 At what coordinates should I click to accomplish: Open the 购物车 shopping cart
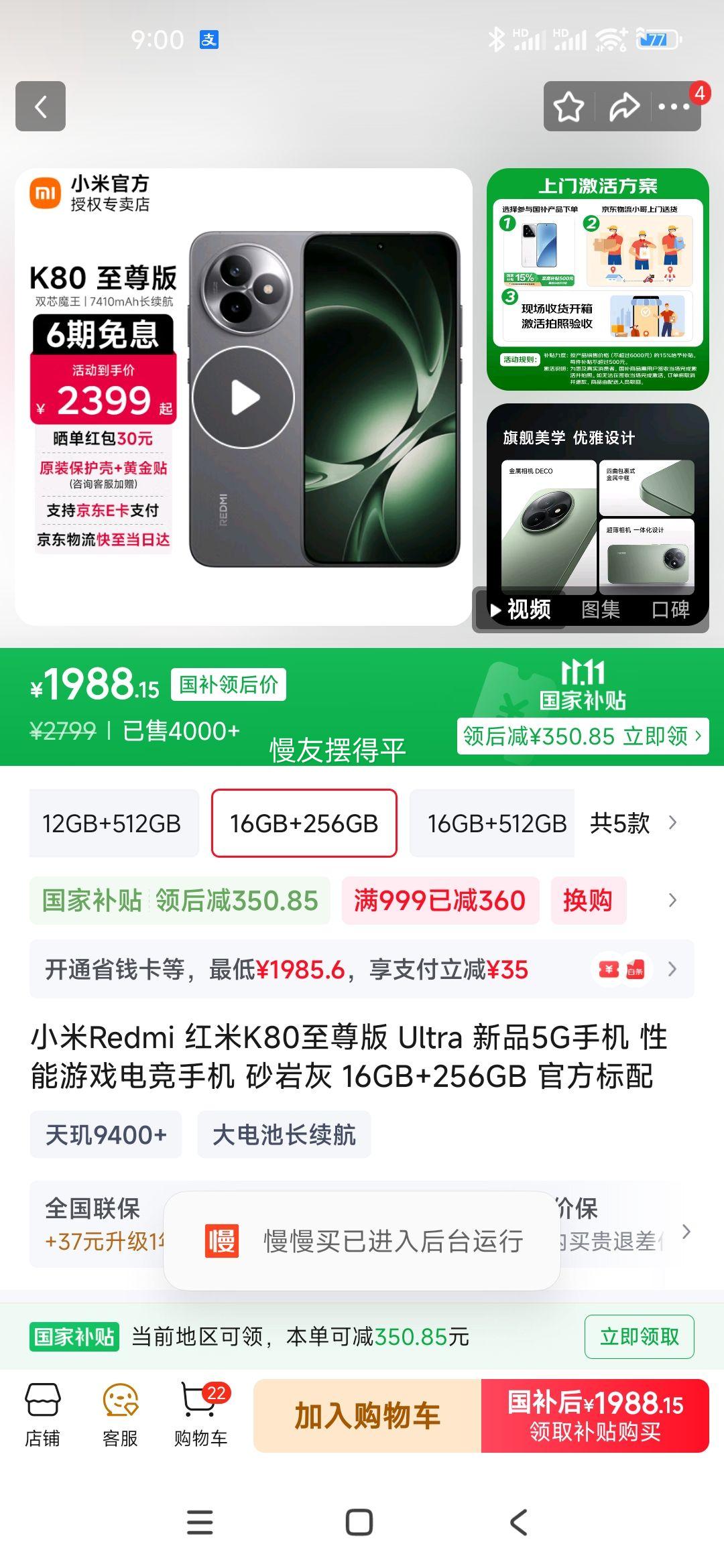pos(200,1416)
